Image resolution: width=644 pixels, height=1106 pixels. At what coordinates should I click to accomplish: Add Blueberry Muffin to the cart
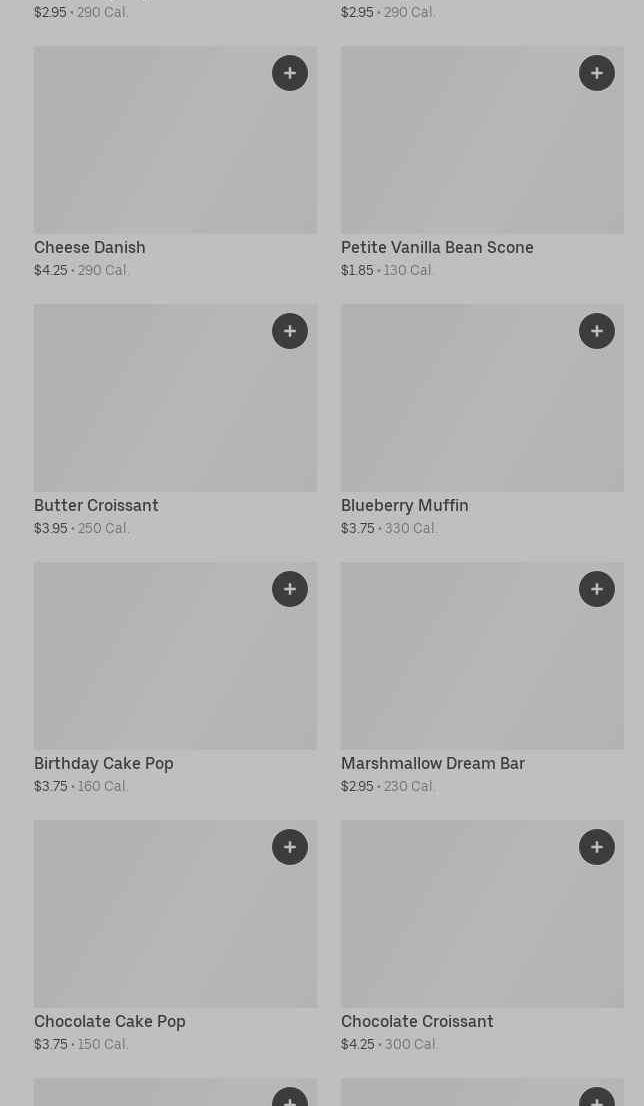597,331
